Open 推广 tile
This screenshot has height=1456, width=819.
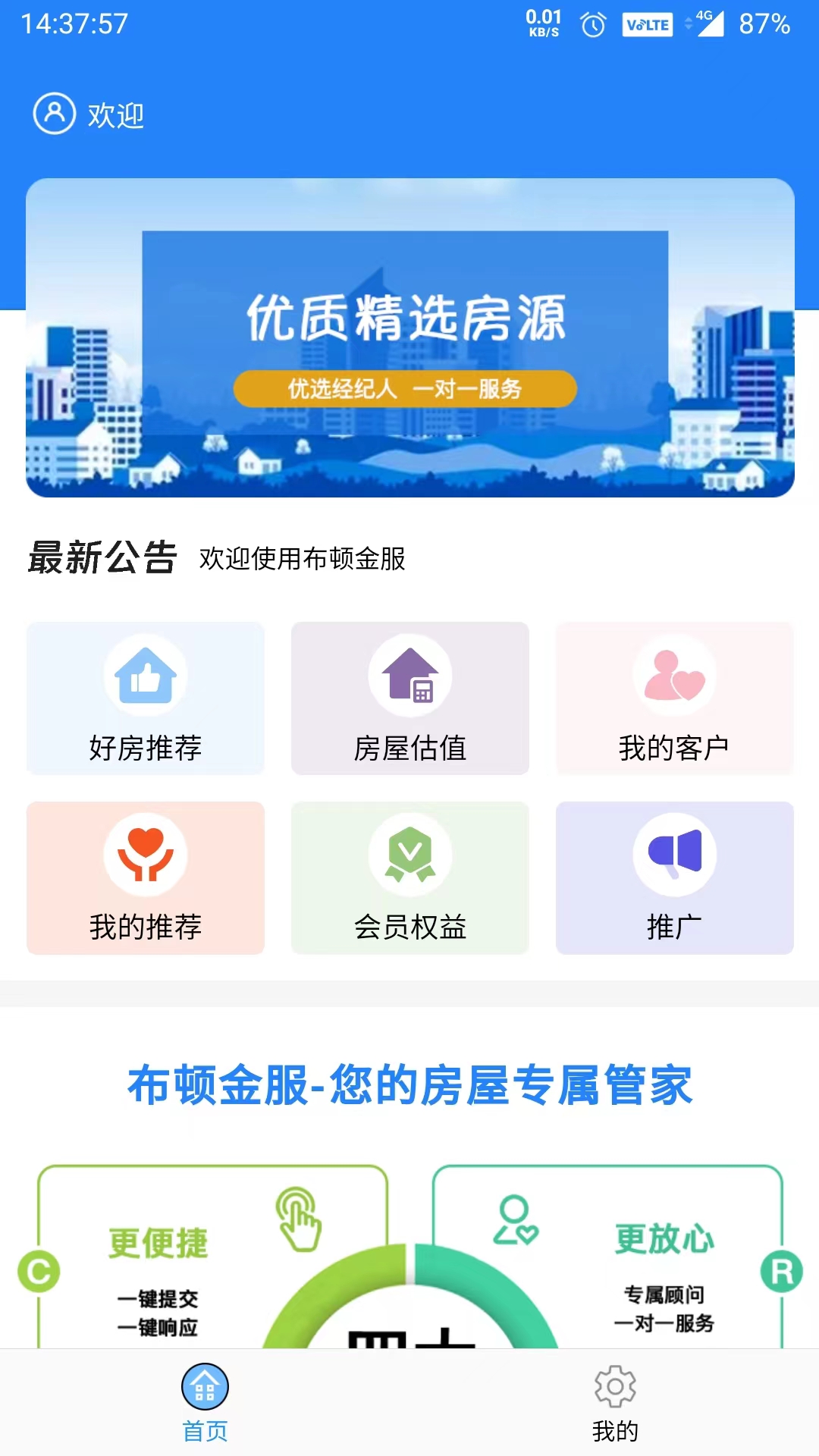coord(674,877)
